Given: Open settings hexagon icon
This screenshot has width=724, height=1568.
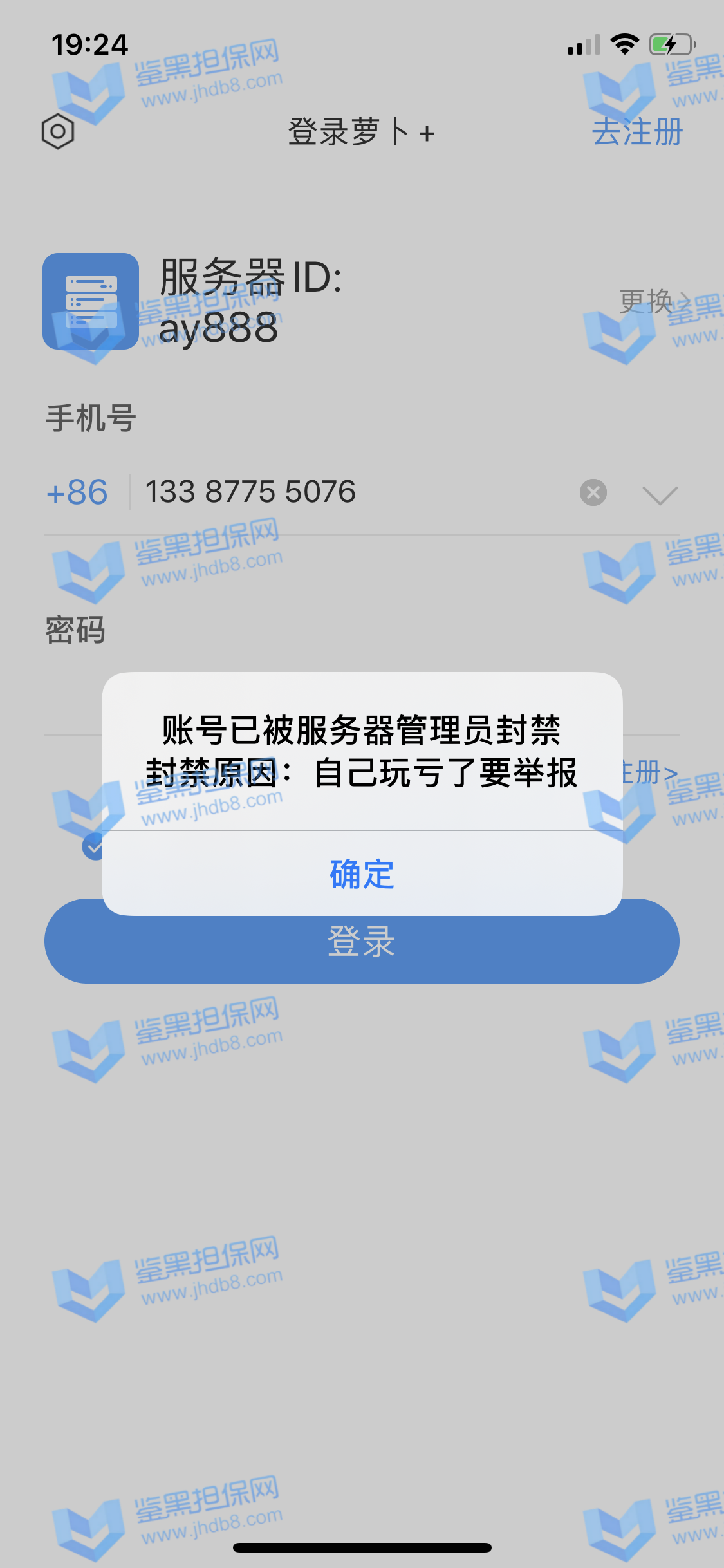Looking at the screenshot, I should [x=58, y=132].
